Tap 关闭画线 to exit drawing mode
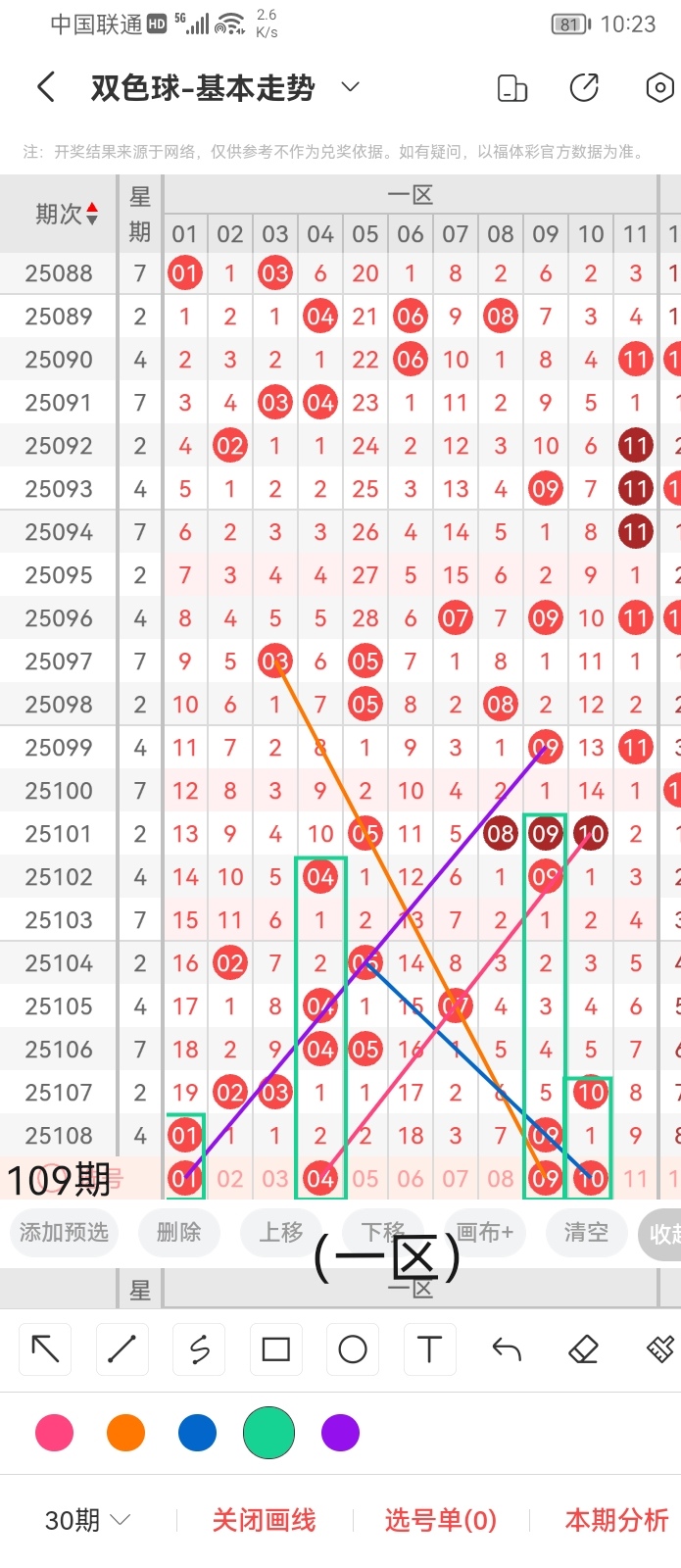The width and height of the screenshot is (681, 1568). (x=264, y=1520)
